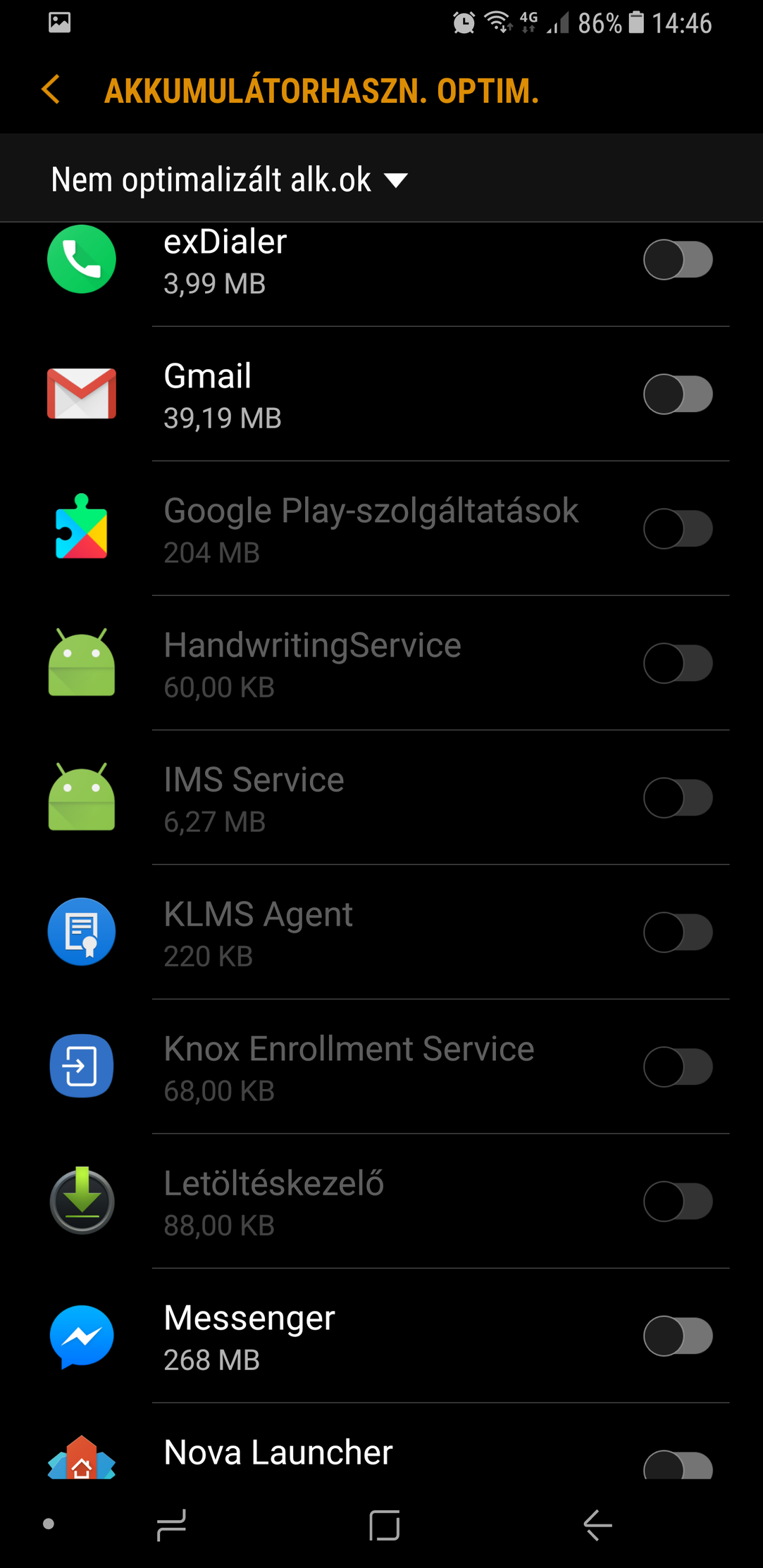Tap the system home button

385,1525
